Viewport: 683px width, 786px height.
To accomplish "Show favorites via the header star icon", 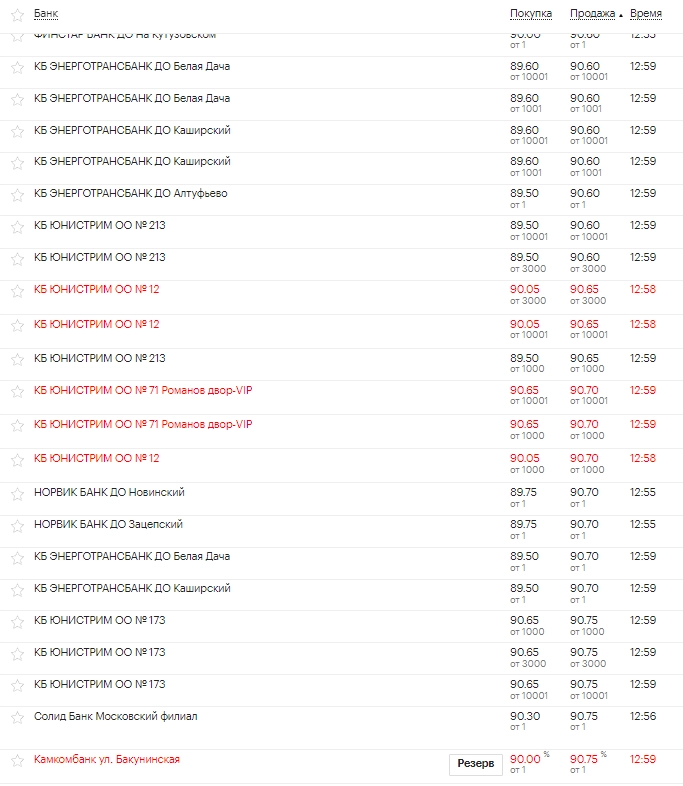I will click(17, 15).
